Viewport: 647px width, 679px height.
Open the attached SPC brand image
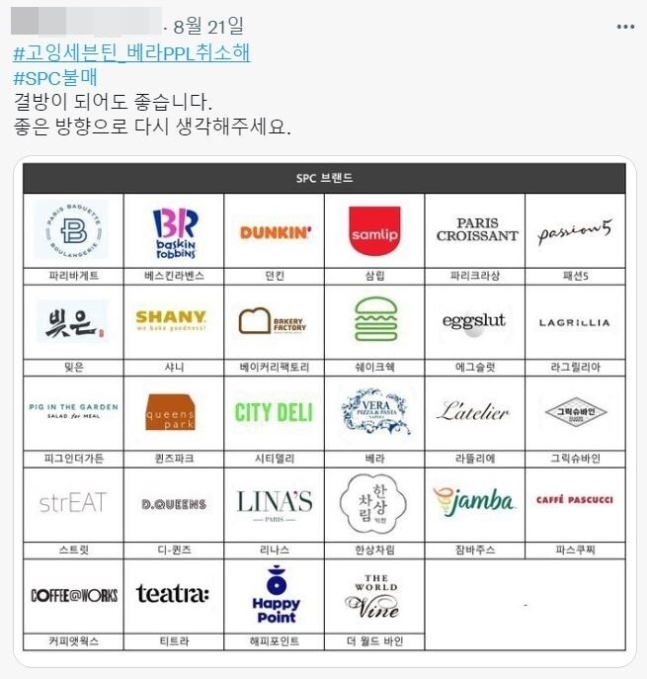324,410
